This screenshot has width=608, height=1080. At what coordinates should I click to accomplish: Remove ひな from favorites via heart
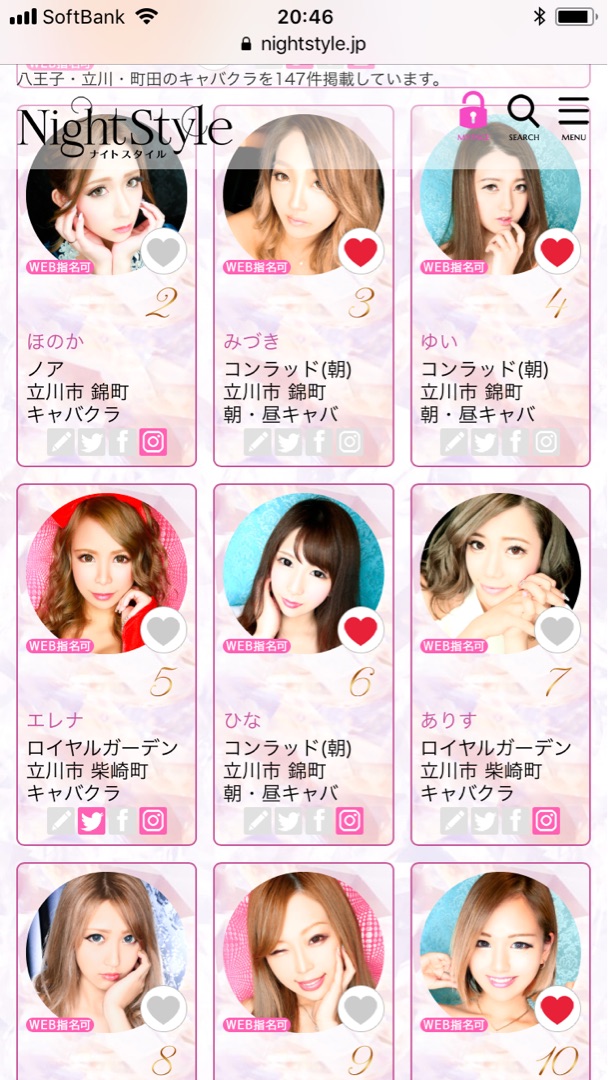point(361,631)
